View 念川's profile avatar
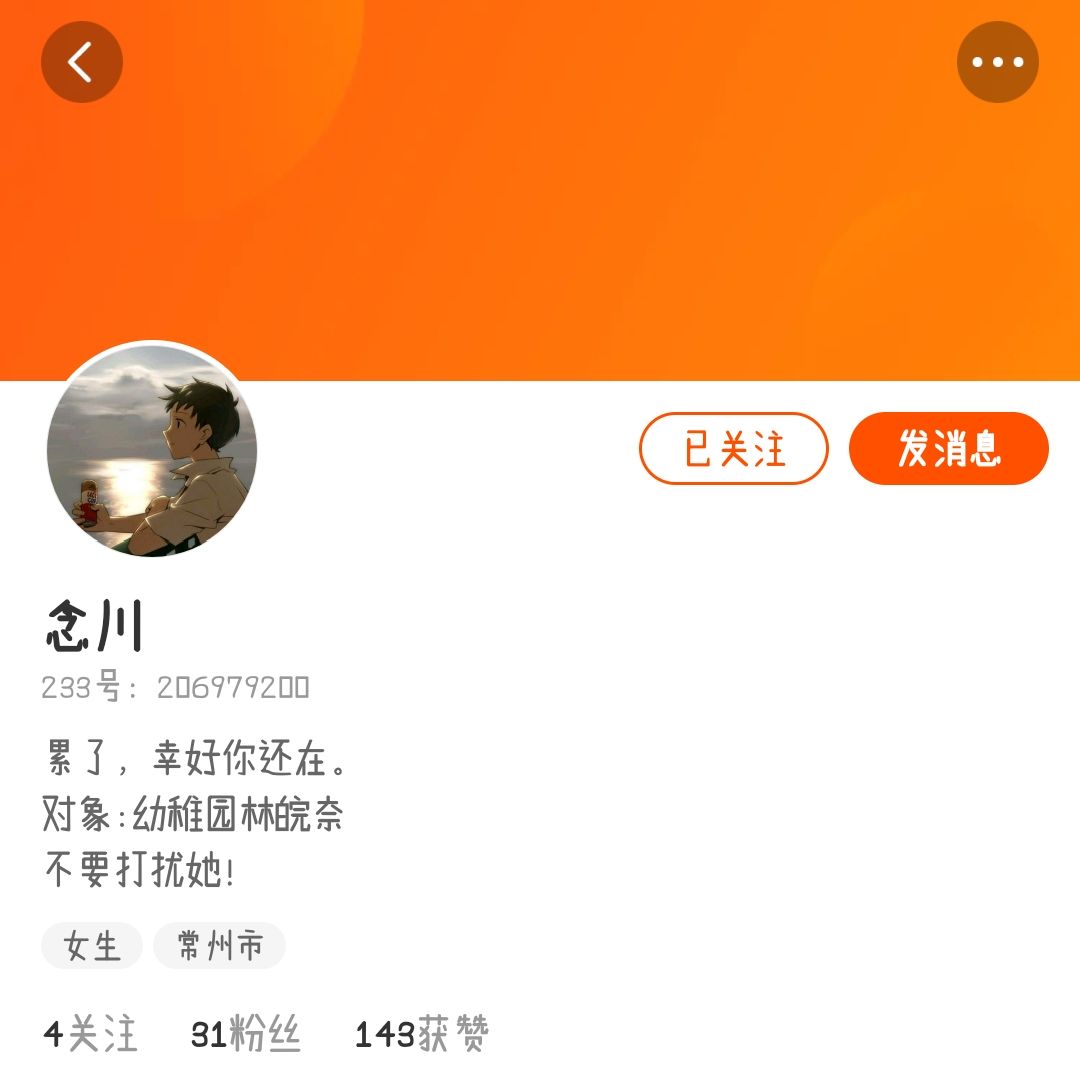Screen dimensions: 1080x1082 coord(152,450)
